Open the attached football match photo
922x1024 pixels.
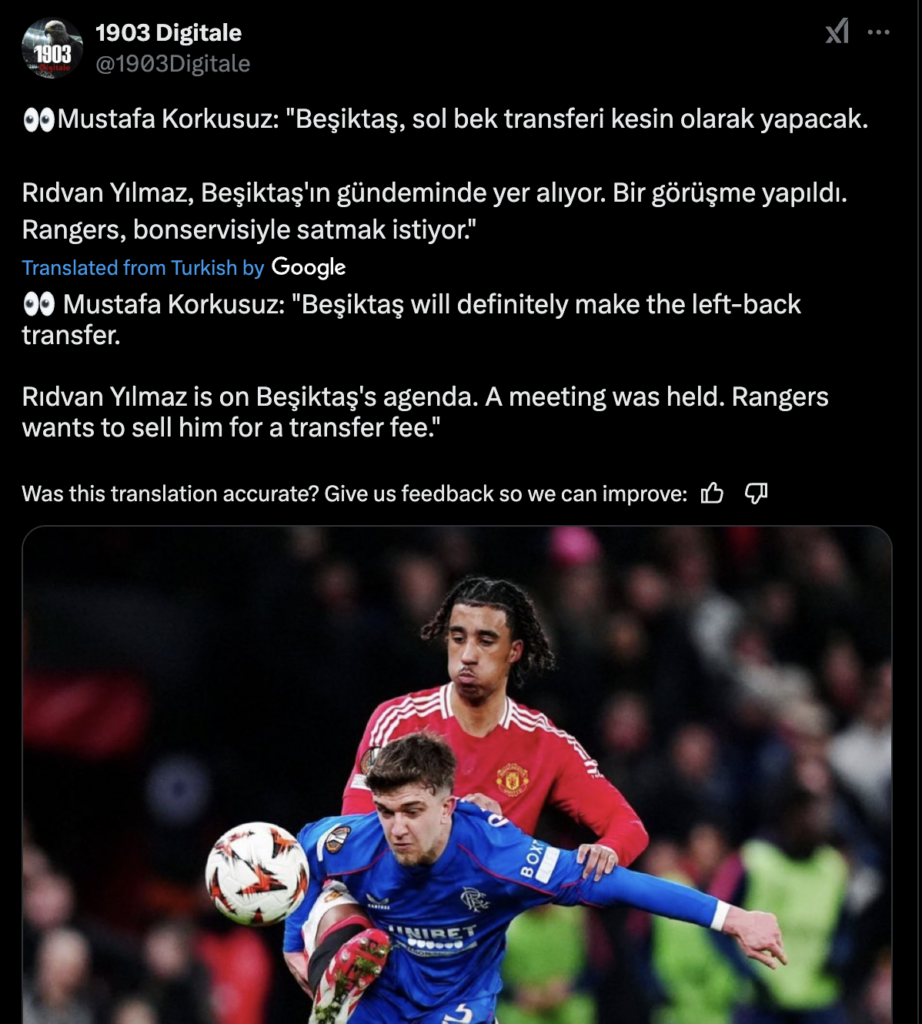tap(457, 775)
